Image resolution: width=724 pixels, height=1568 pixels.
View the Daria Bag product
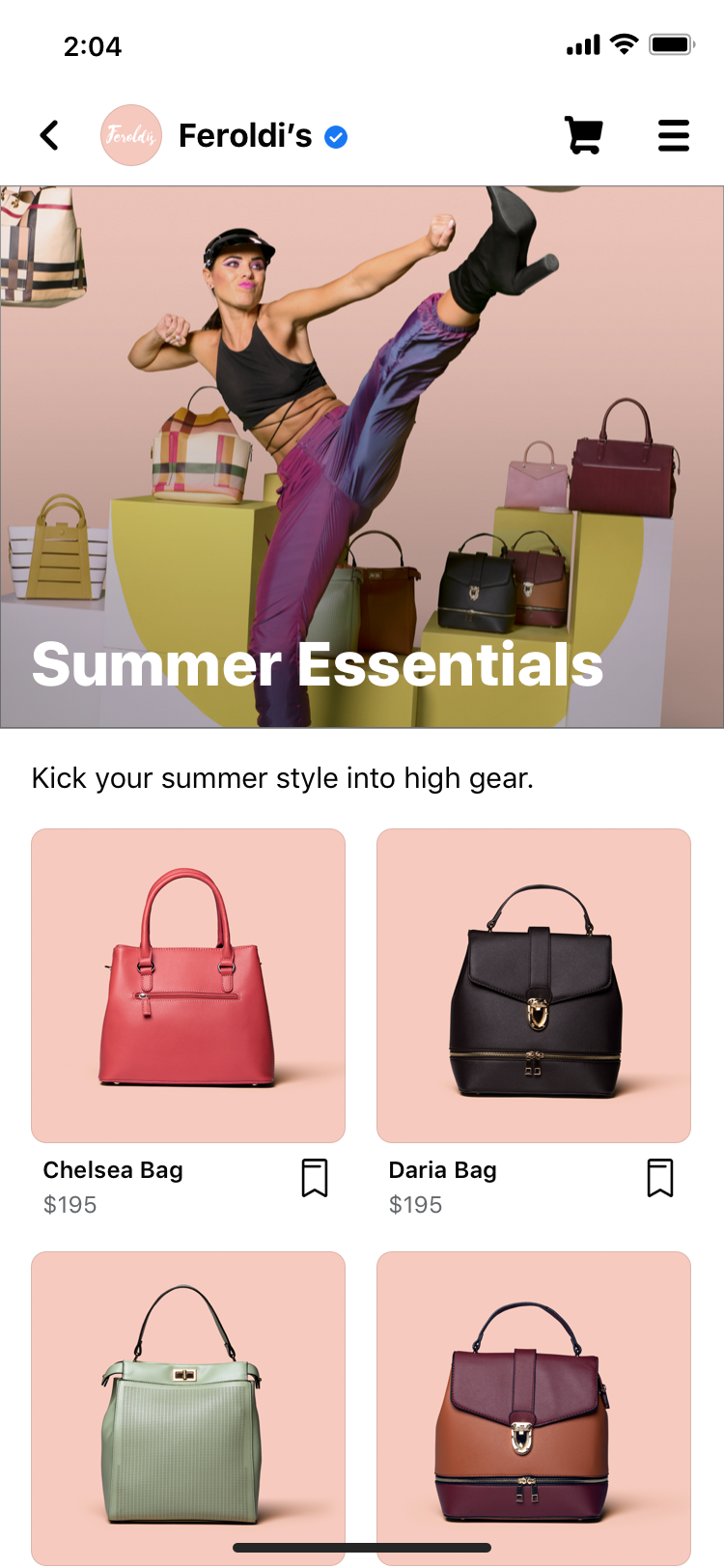(x=534, y=985)
